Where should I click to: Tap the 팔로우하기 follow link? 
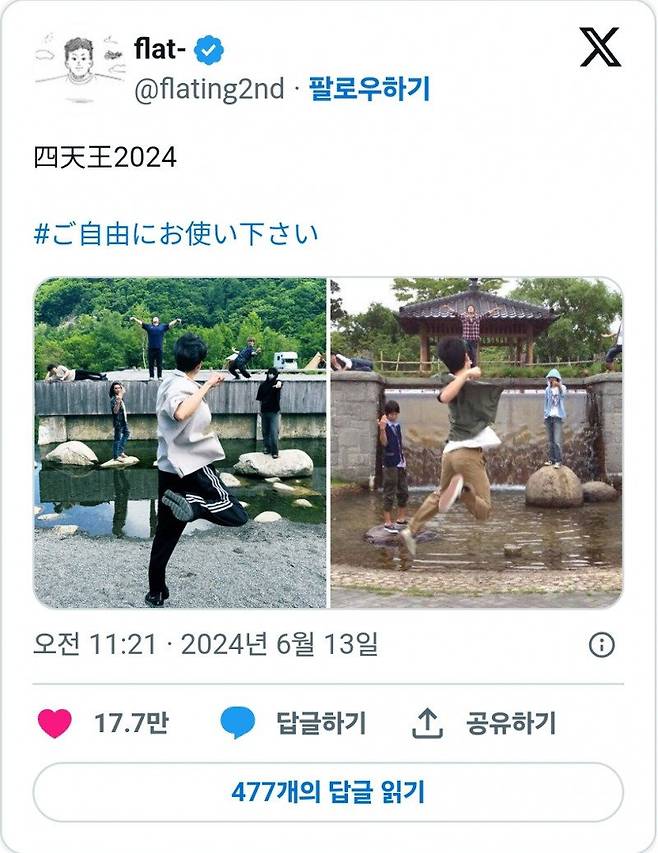[x=369, y=90]
